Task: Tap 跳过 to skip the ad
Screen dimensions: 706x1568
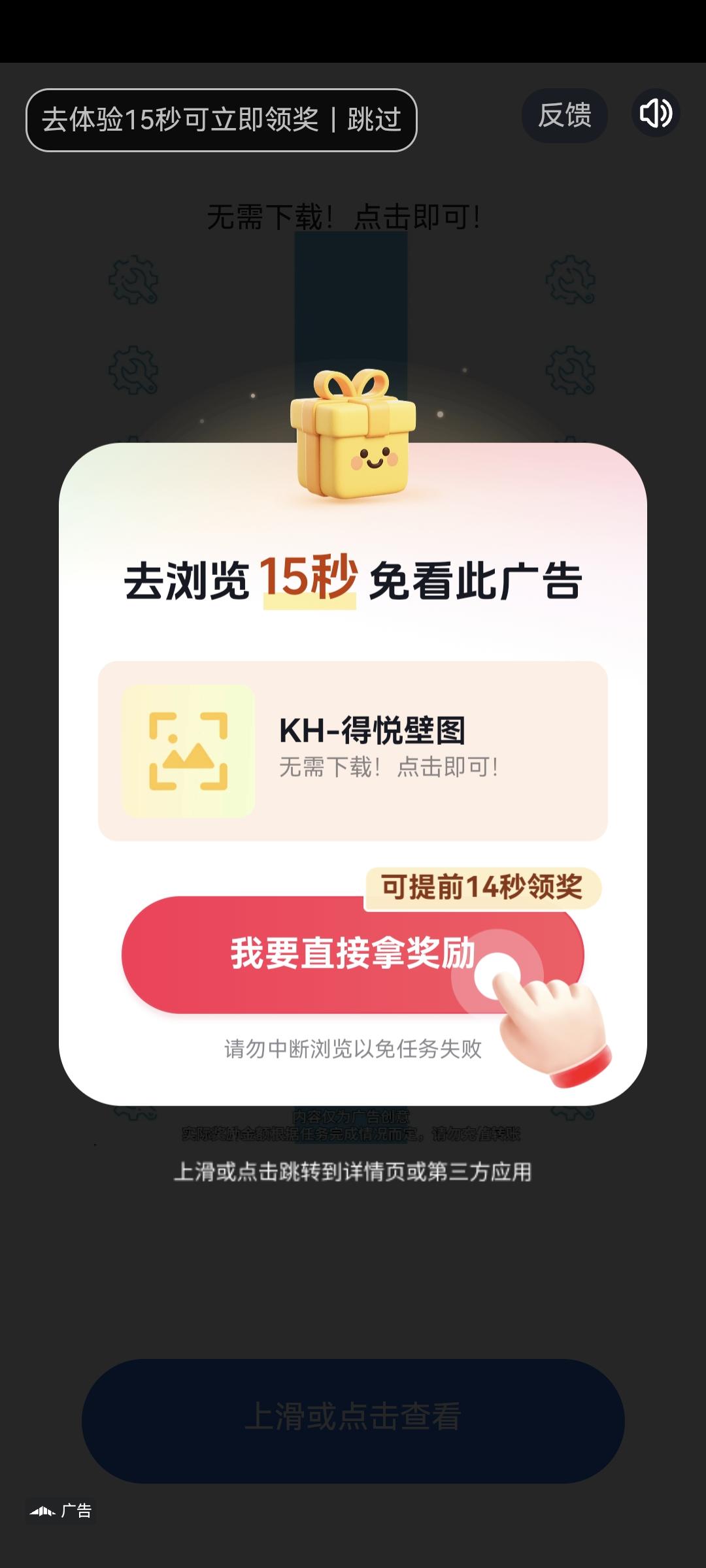Action: (374, 120)
